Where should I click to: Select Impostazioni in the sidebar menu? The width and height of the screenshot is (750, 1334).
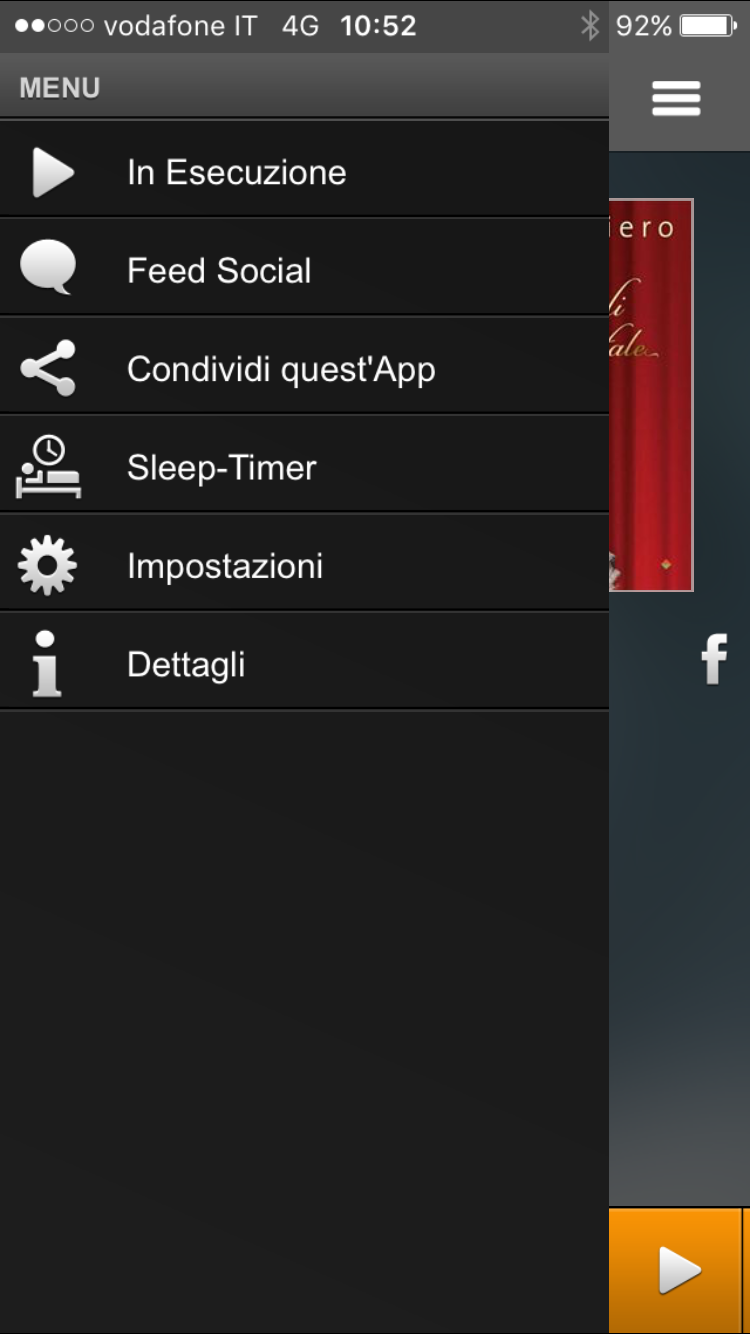coord(224,564)
